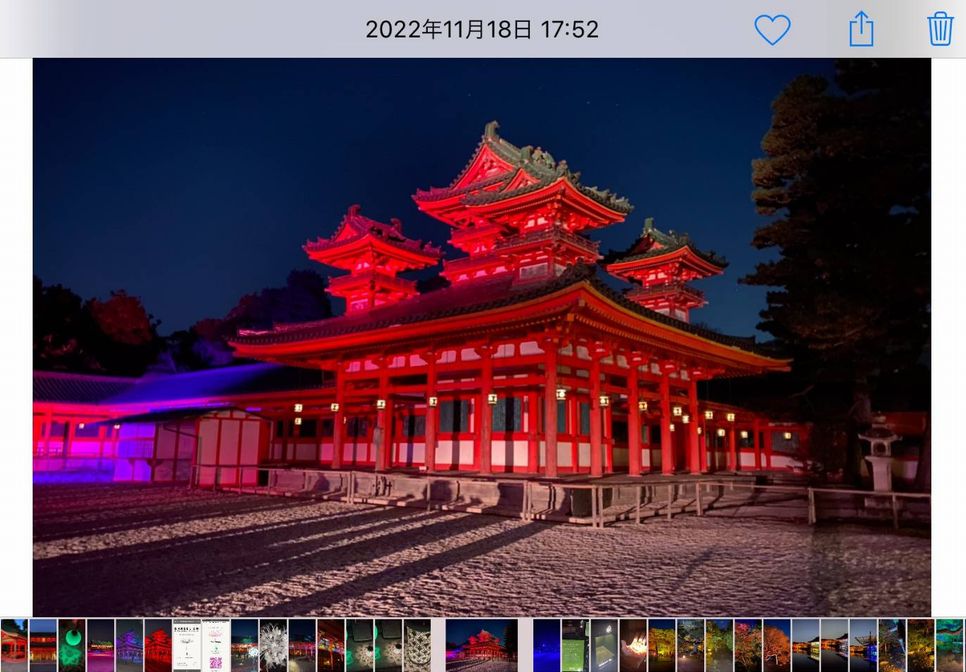Open the glowing hand thumbnail
This screenshot has height=672, width=966.
[633, 645]
